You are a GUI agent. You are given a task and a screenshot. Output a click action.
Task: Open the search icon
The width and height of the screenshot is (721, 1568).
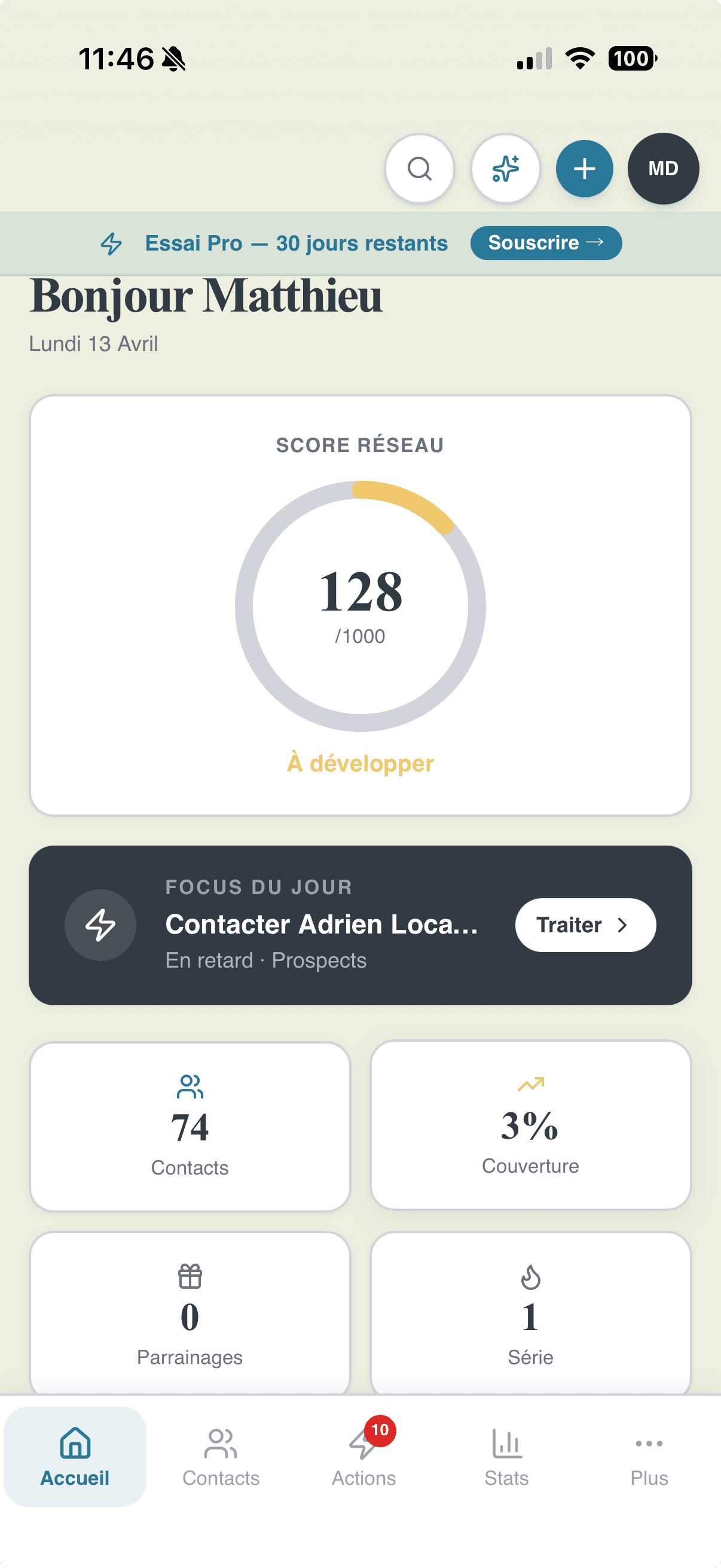tap(419, 169)
